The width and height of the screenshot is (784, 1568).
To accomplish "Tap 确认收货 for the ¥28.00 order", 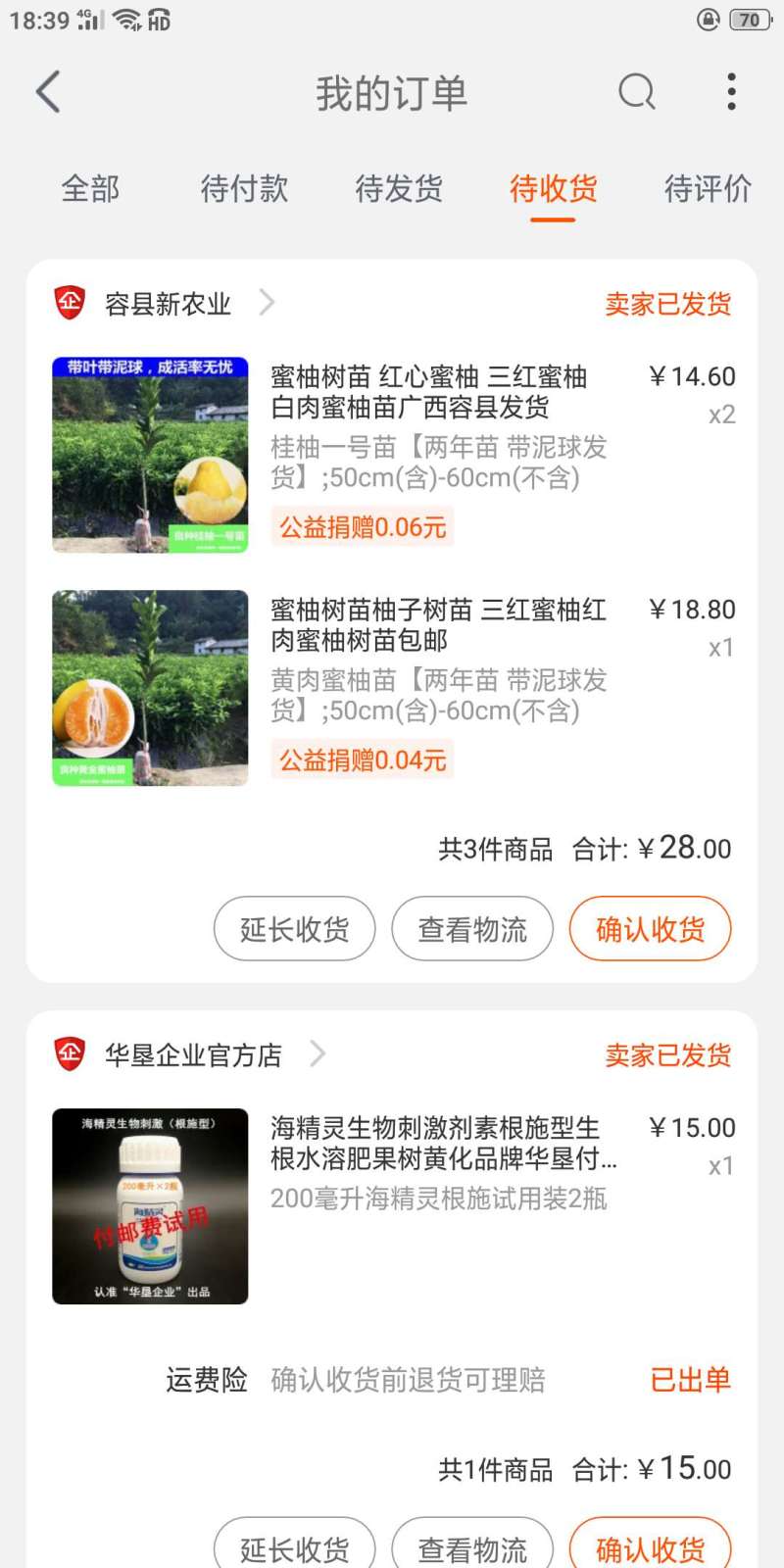I will 651,929.
